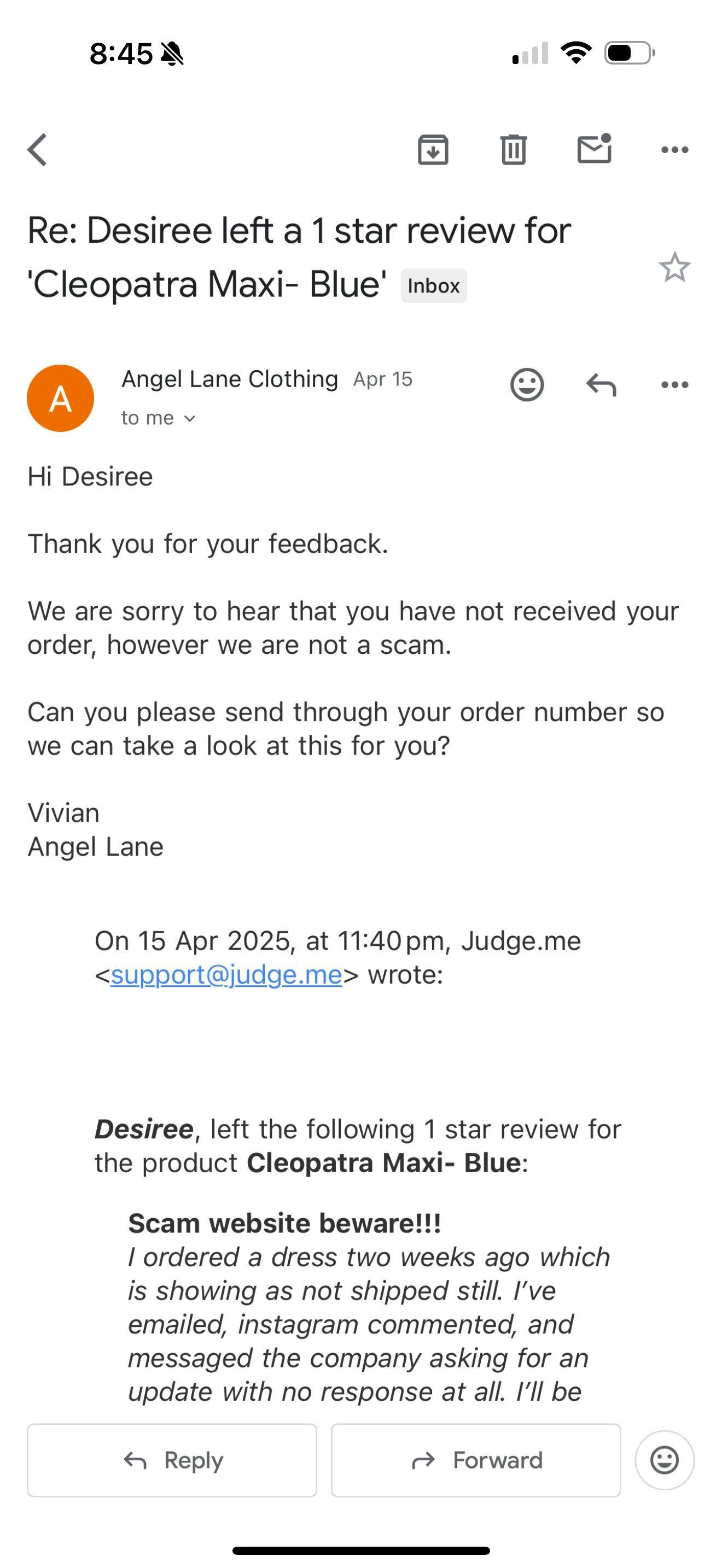Tap the Inbox label chip
The height and width of the screenshot is (1568, 722).
click(x=433, y=285)
